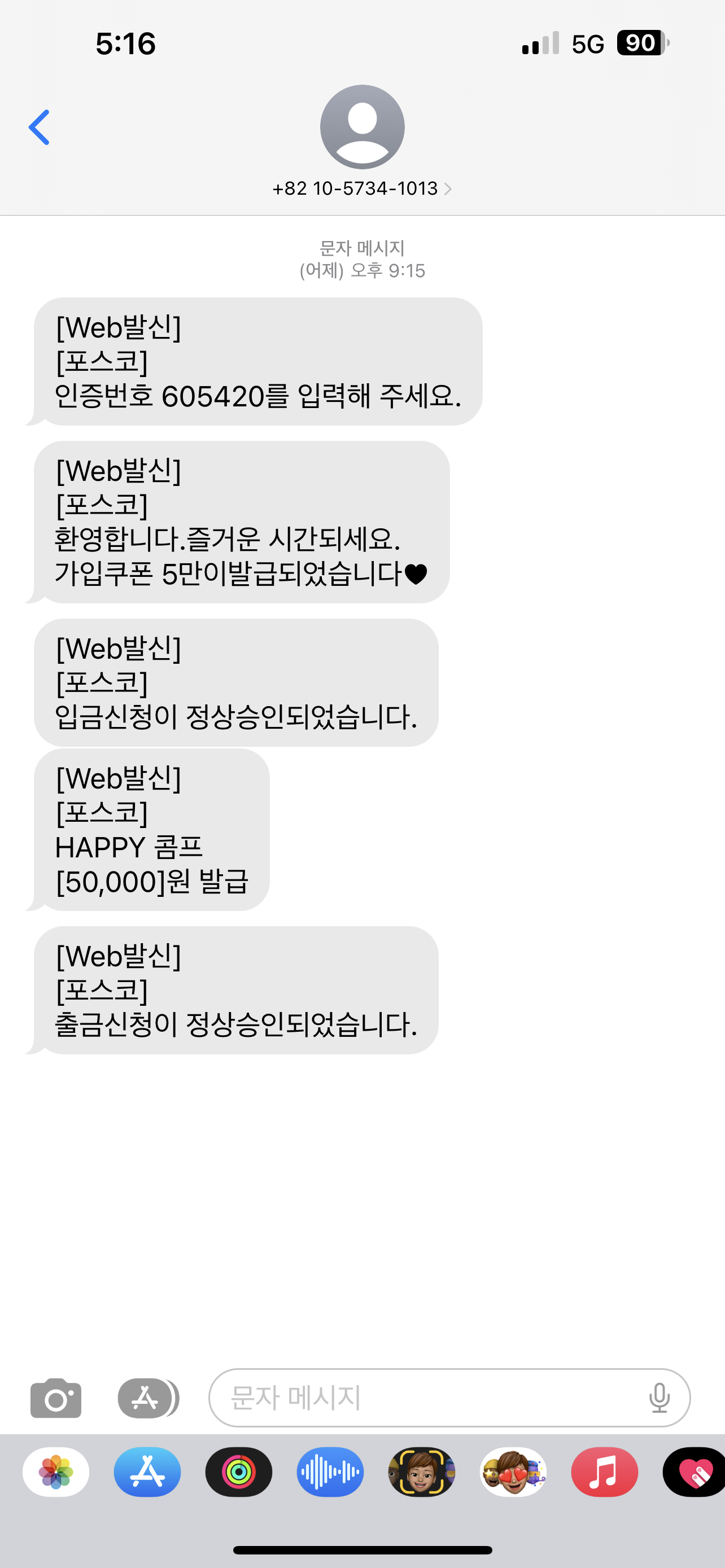
Task: Go back to the messages list
Action: [39, 127]
